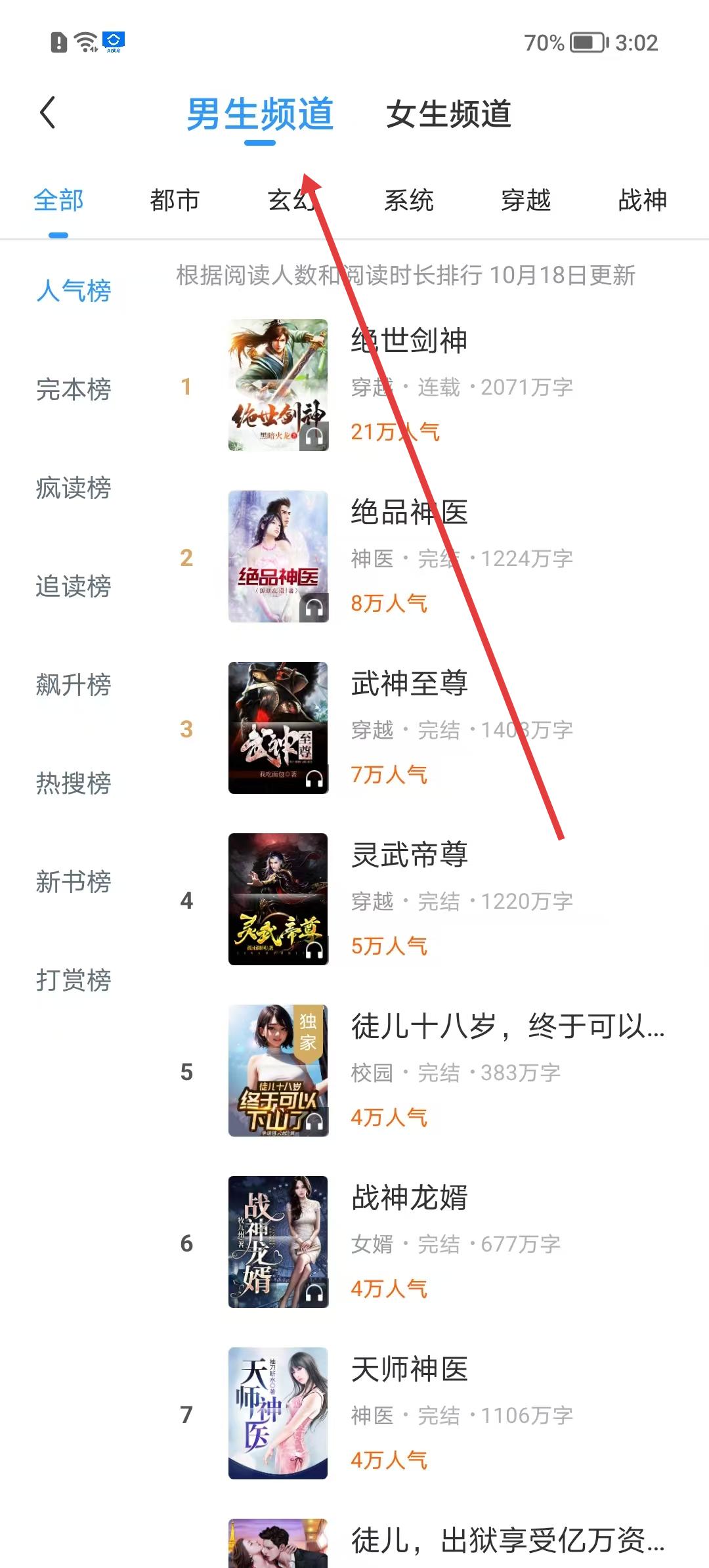Viewport: 709px width, 1568px height.
Task: Open the 疯读榜 ranking list
Action: click(74, 488)
